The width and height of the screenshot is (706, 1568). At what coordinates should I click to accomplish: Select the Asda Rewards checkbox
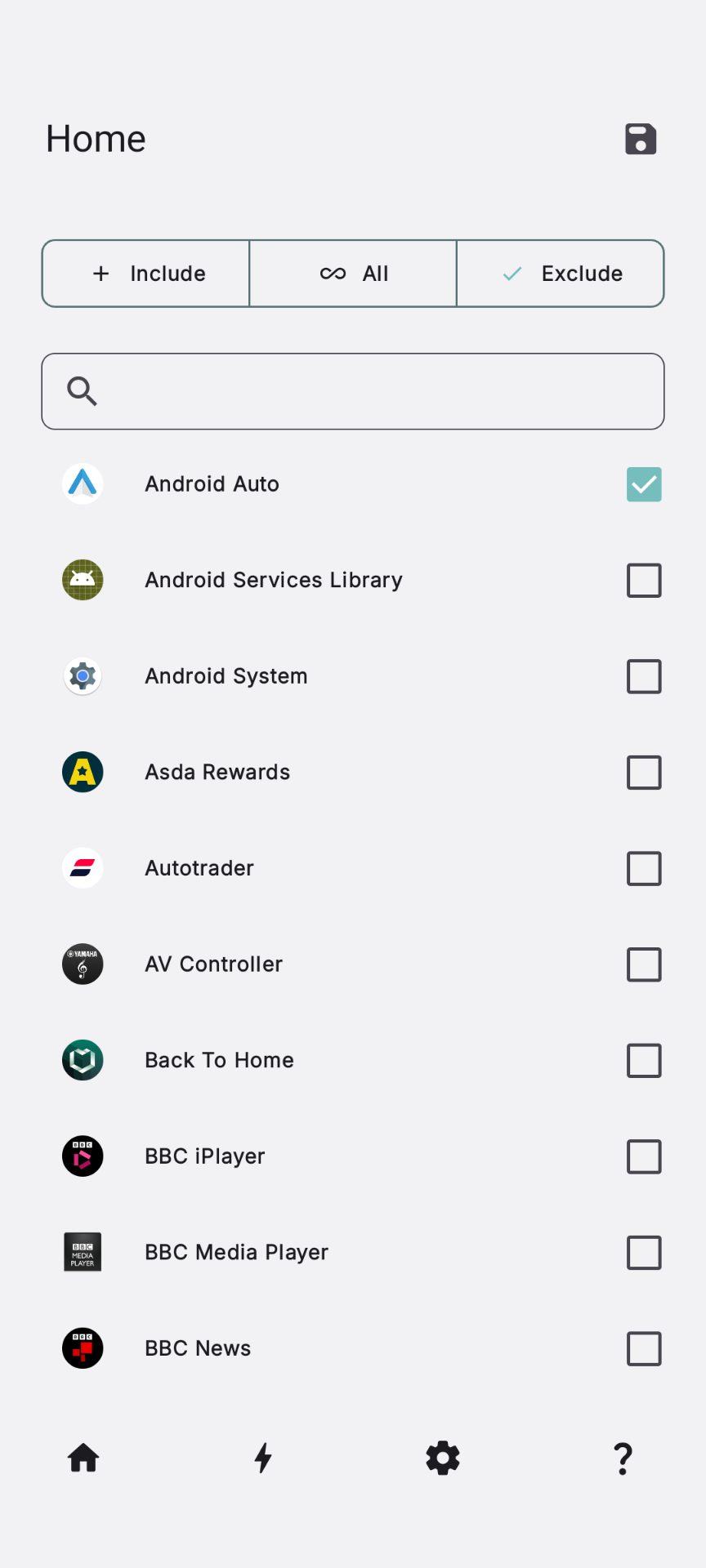pyautogui.click(x=644, y=773)
